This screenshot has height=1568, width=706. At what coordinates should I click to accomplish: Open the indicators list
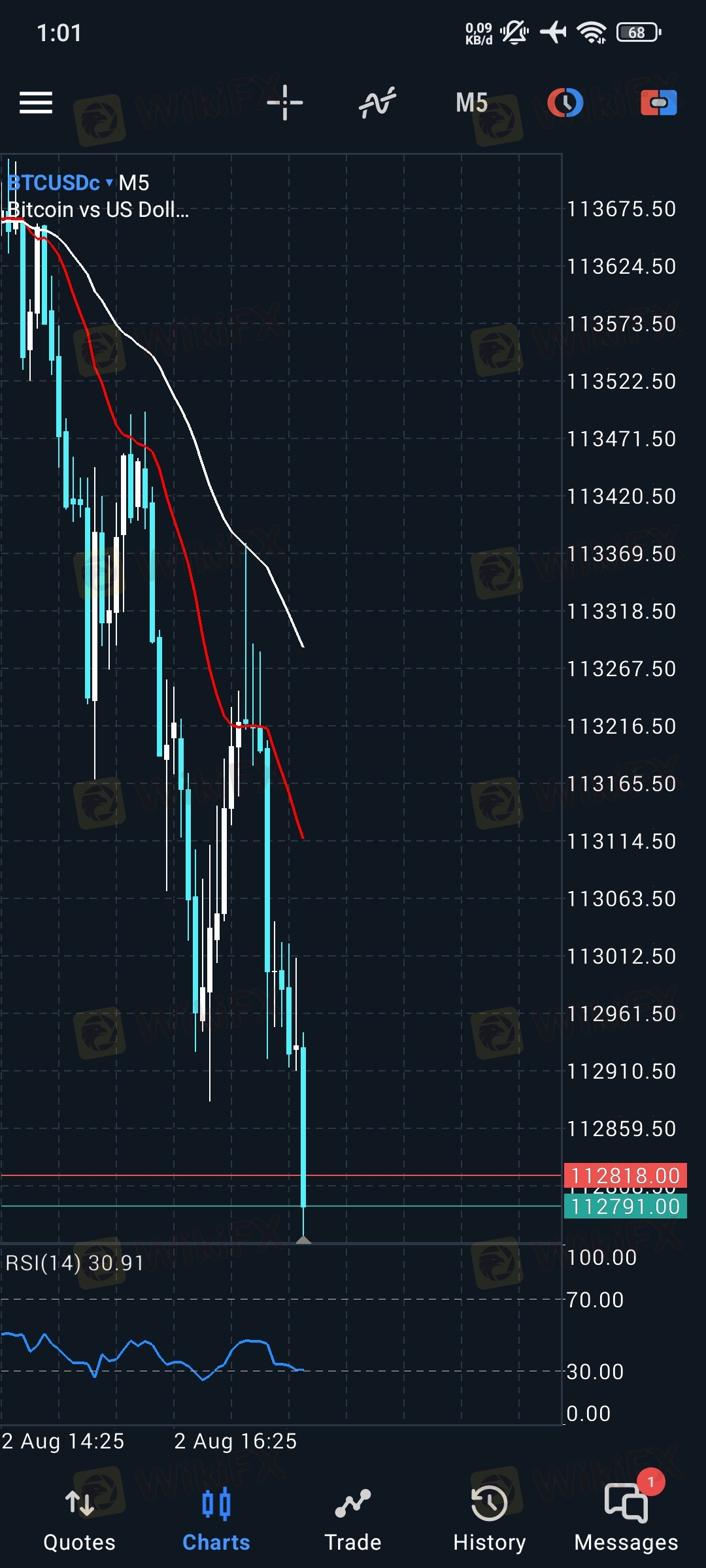tap(378, 103)
